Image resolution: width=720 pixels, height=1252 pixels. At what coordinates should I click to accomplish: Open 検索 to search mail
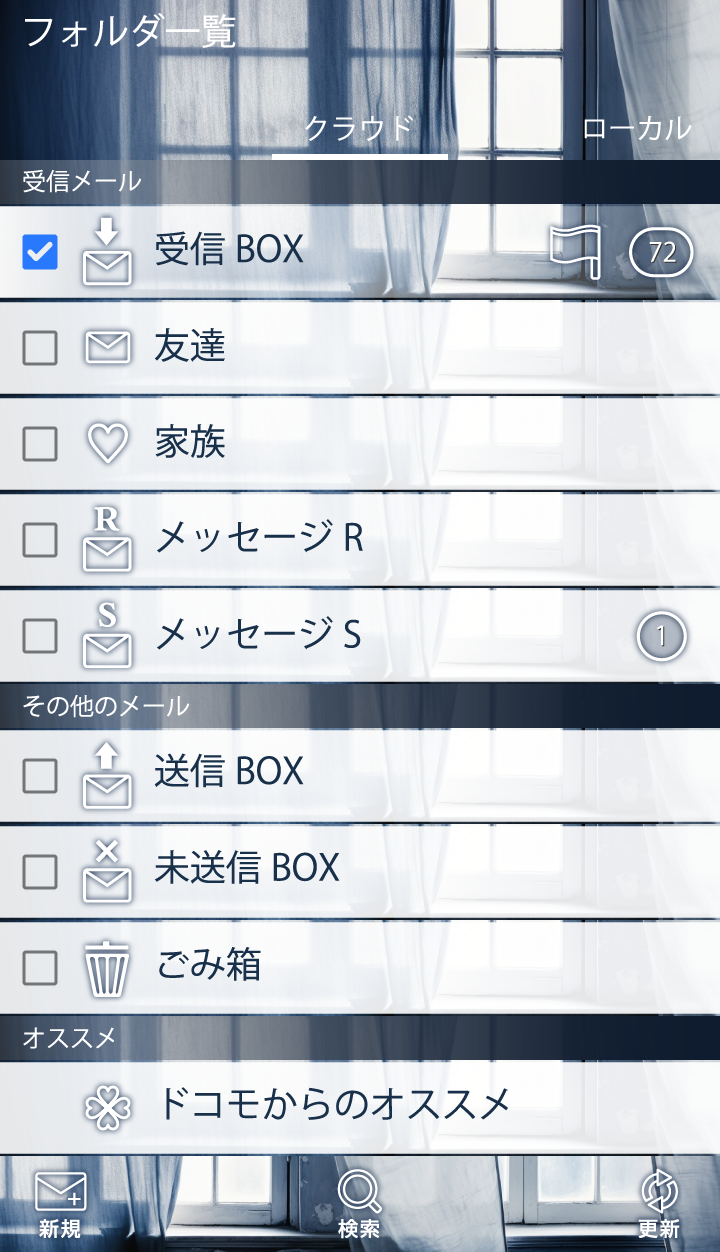(x=359, y=1205)
